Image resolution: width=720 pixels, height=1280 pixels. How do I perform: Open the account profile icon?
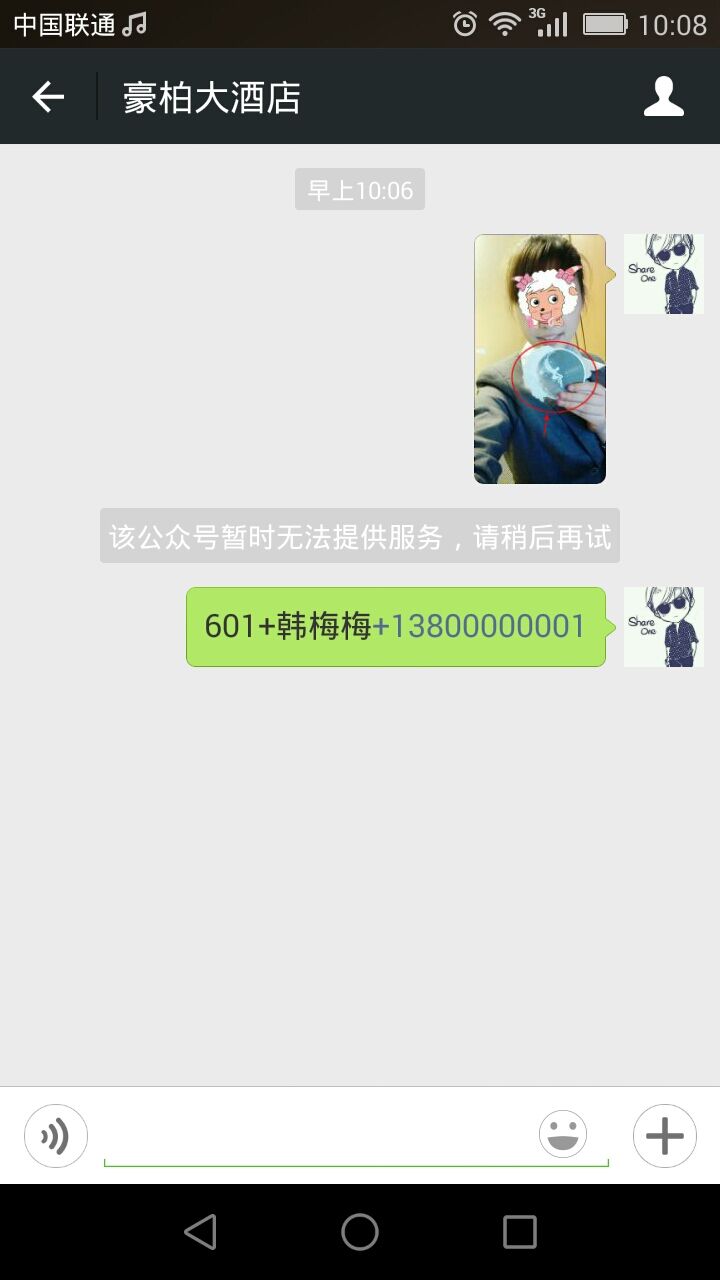[663, 97]
